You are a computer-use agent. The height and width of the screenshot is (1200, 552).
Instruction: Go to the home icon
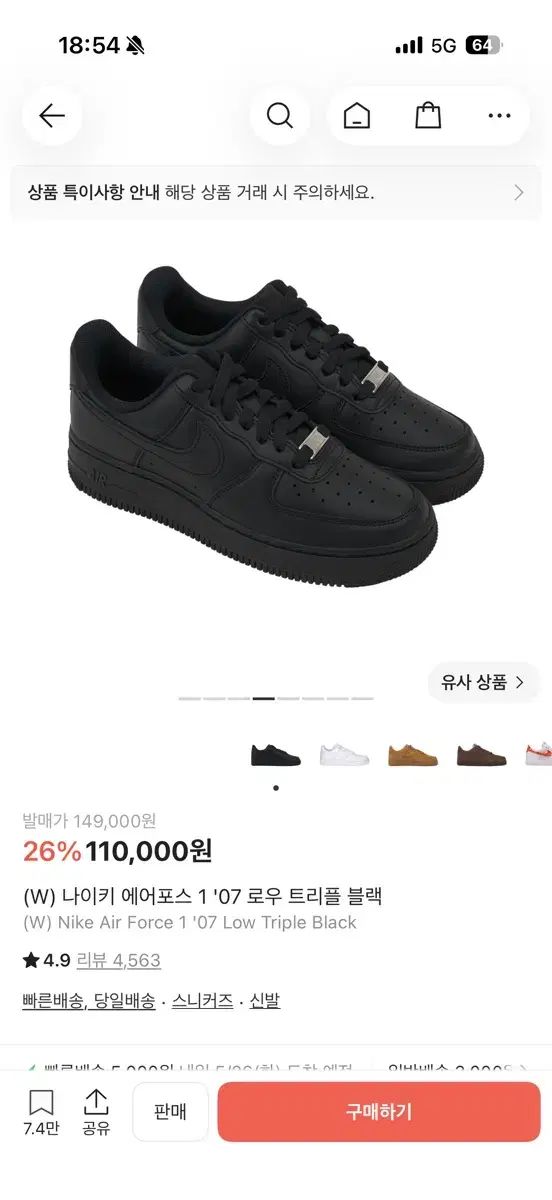click(x=357, y=116)
